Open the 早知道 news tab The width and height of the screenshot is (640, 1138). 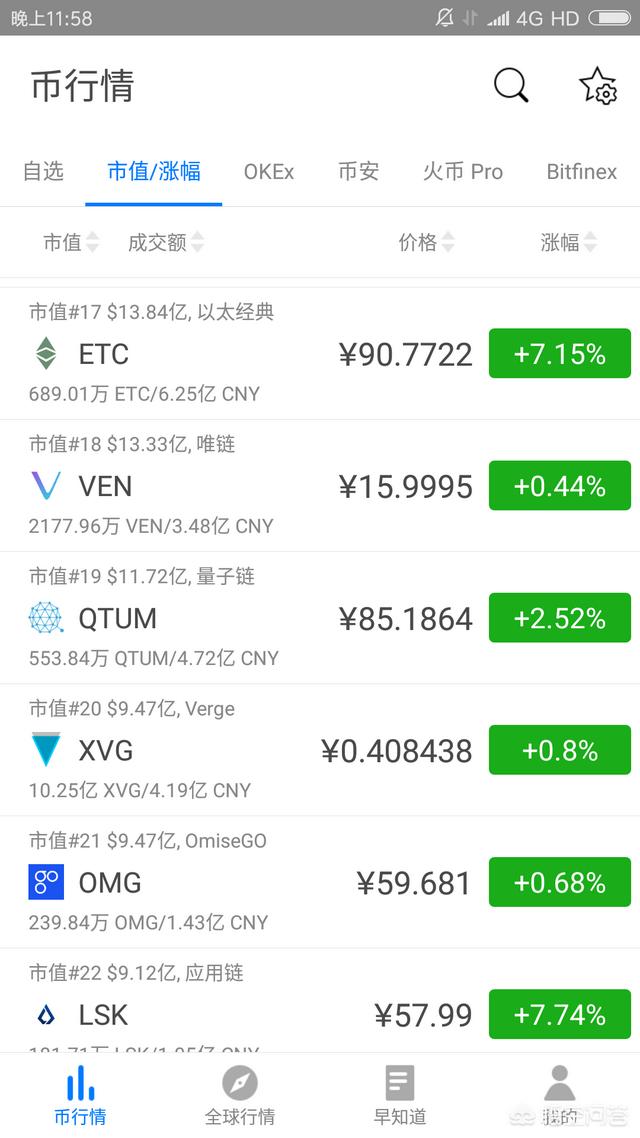click(400, 1096)
